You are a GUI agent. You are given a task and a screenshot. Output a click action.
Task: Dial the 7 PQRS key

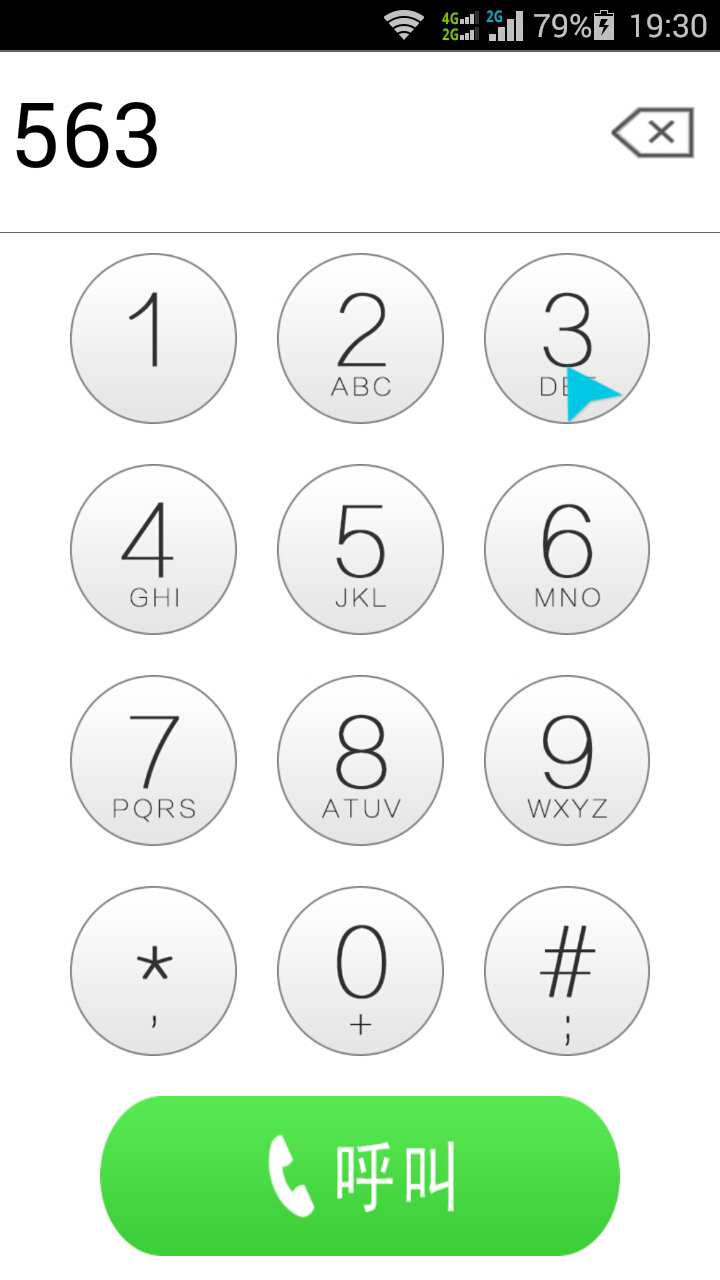[153, 760]
